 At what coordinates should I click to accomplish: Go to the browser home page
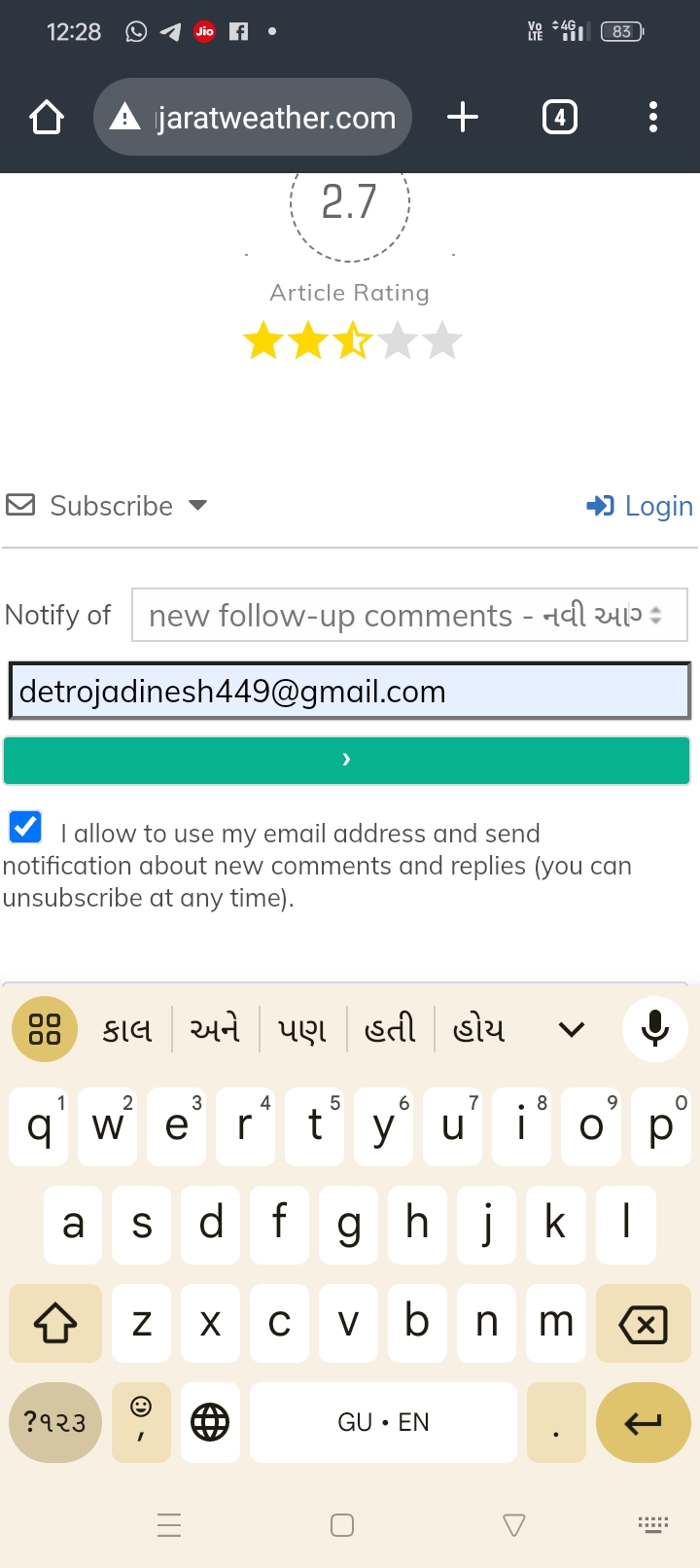click(47, 118)
